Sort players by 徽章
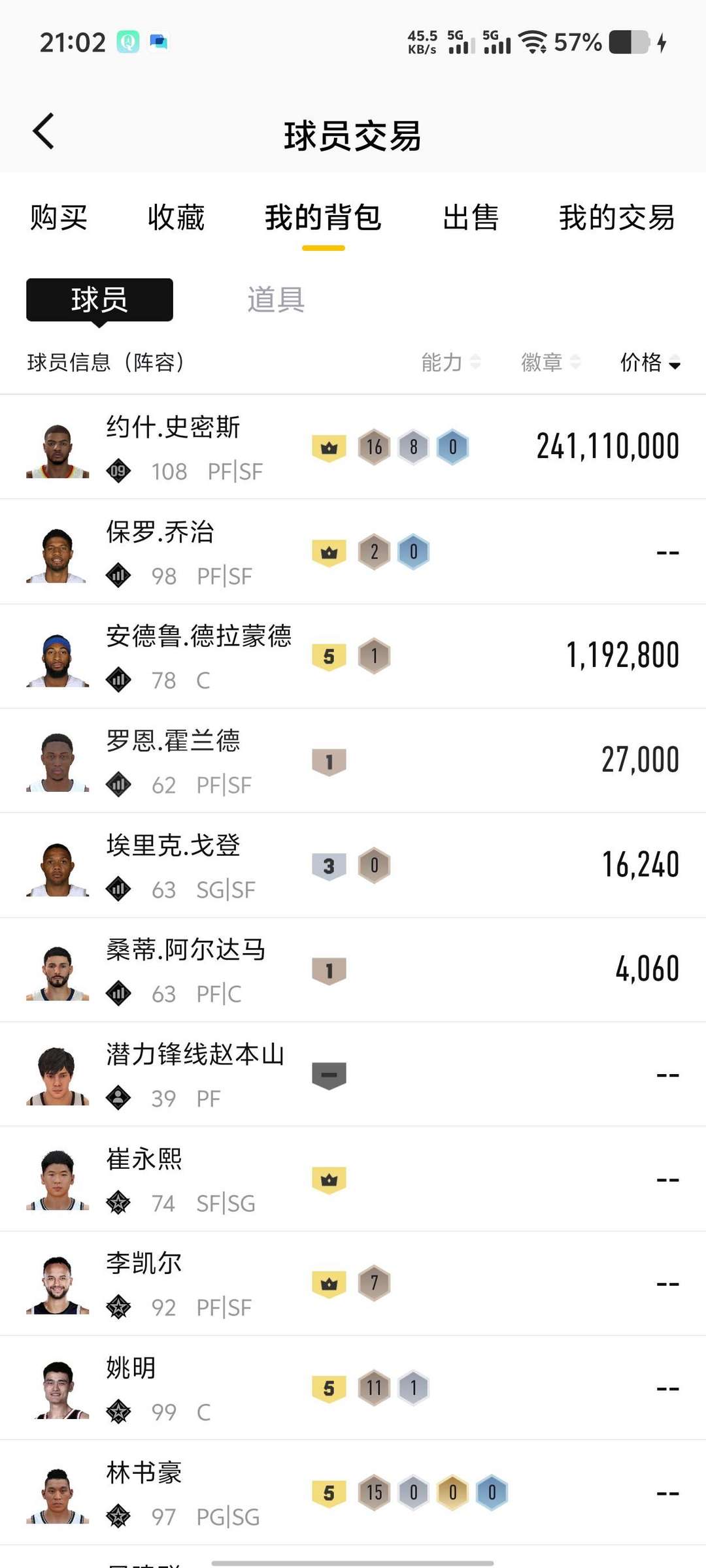 pos(550,362)
